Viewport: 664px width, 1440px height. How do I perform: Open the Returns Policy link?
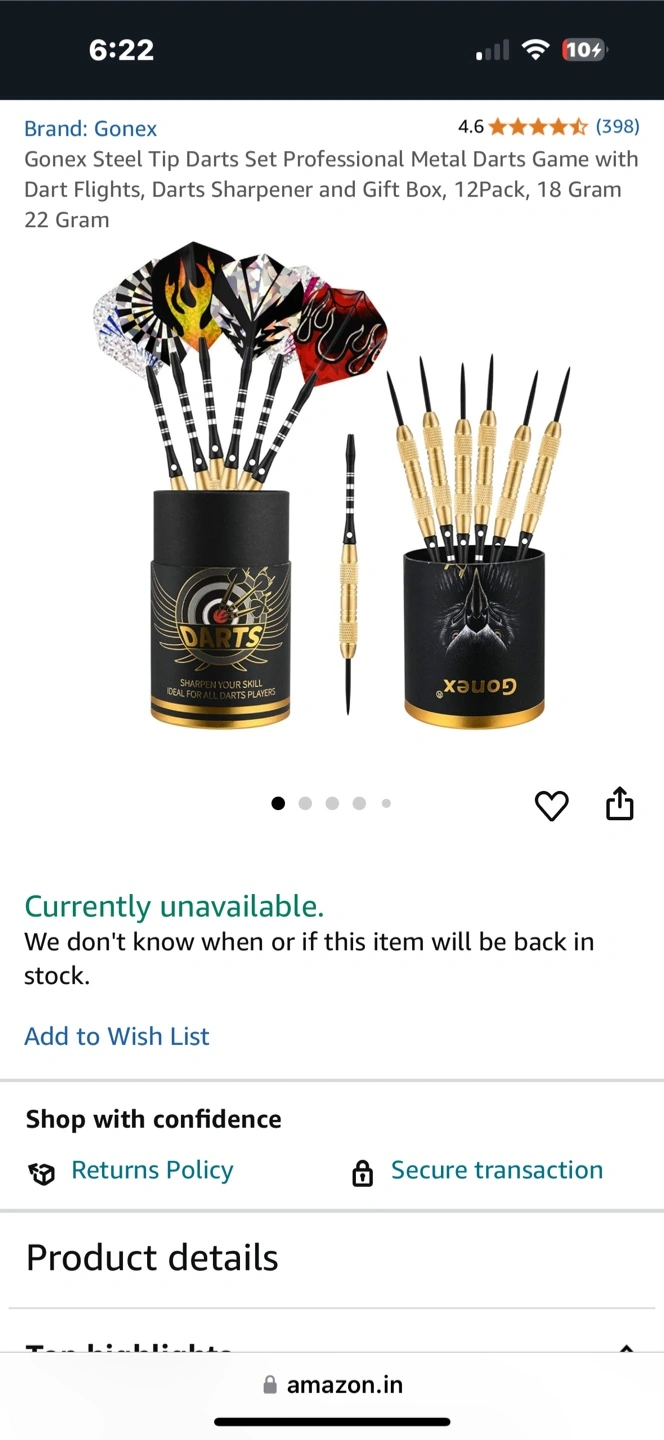(152, 1170)
